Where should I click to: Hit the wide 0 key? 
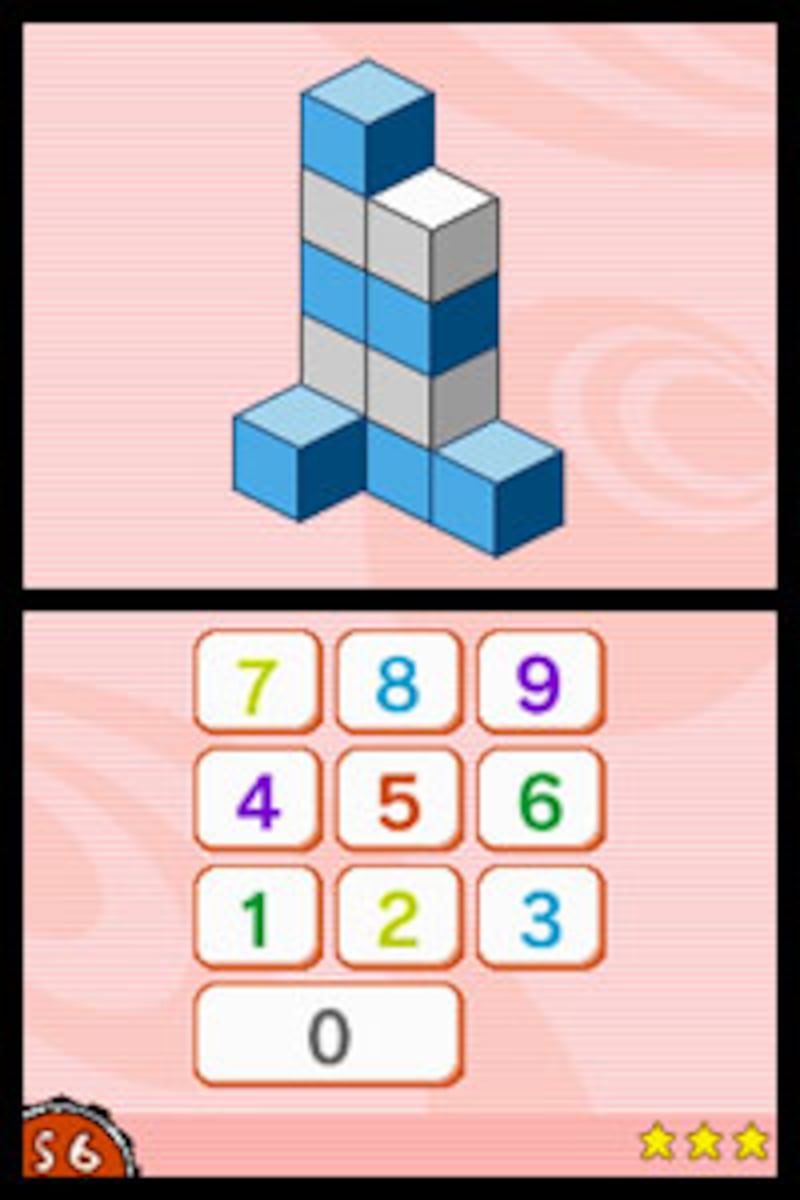328,1035
